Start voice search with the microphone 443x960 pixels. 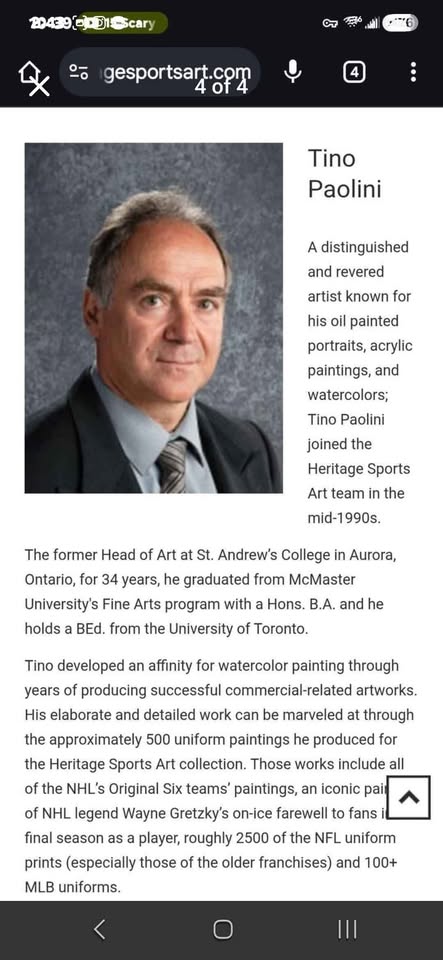293,72
